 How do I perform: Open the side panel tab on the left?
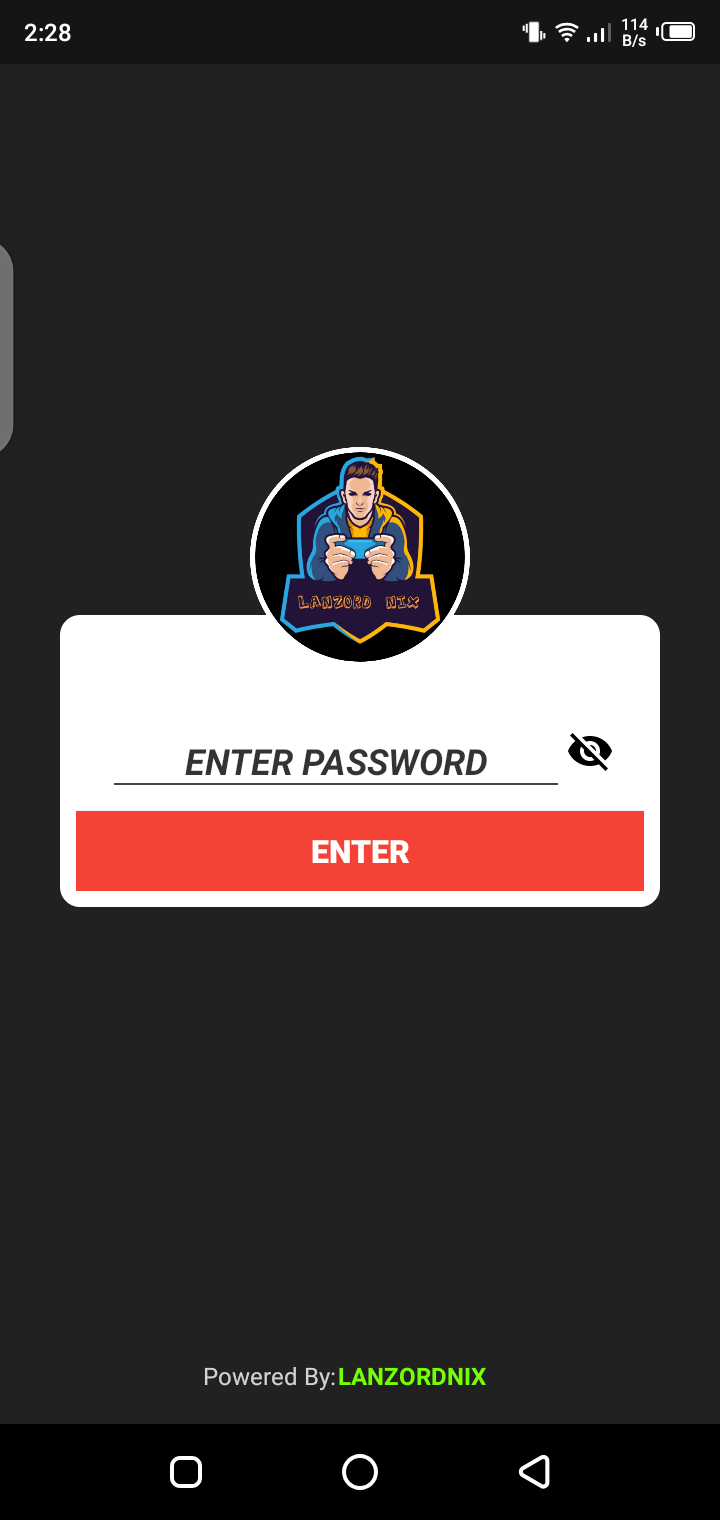tap(6, 345)
